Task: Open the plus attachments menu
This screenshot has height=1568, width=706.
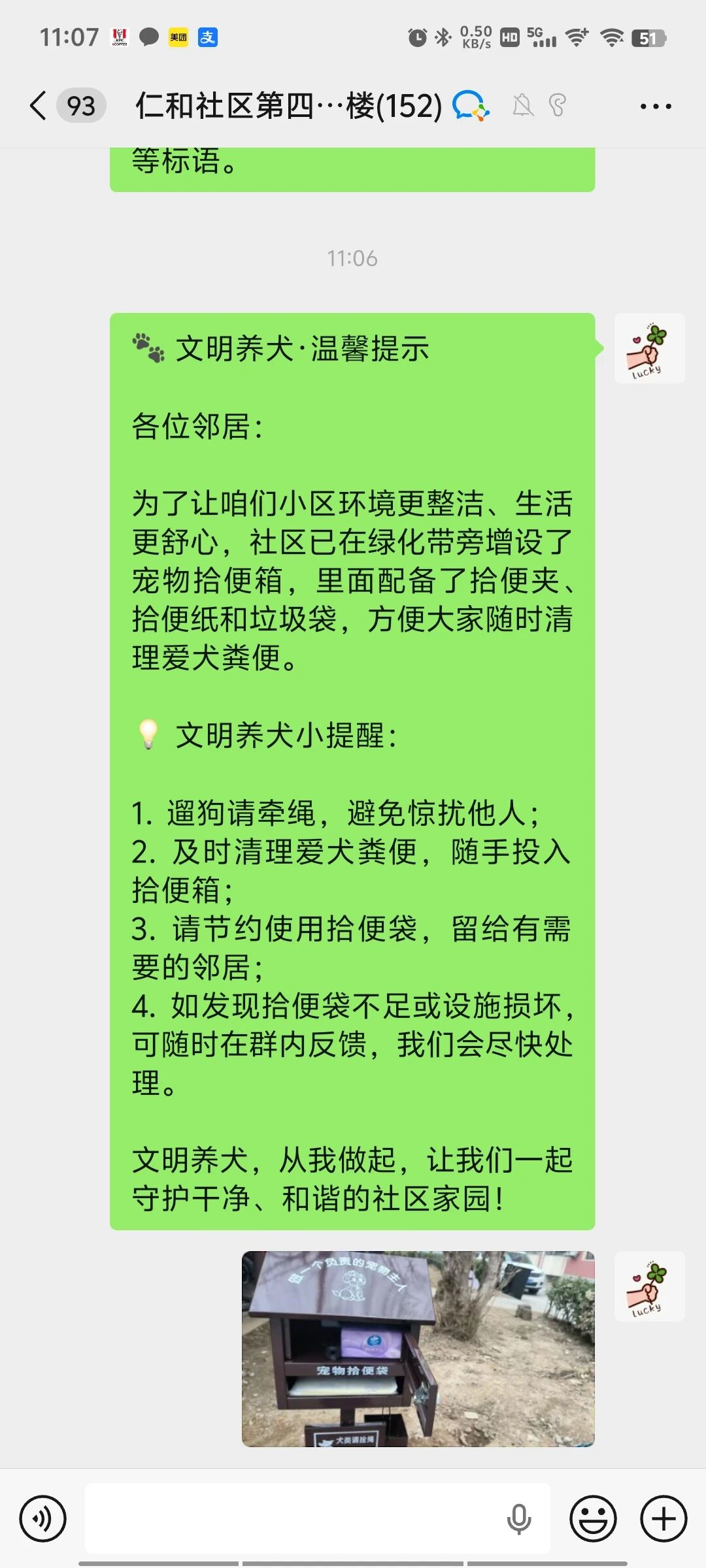Action: [664, 1519]
